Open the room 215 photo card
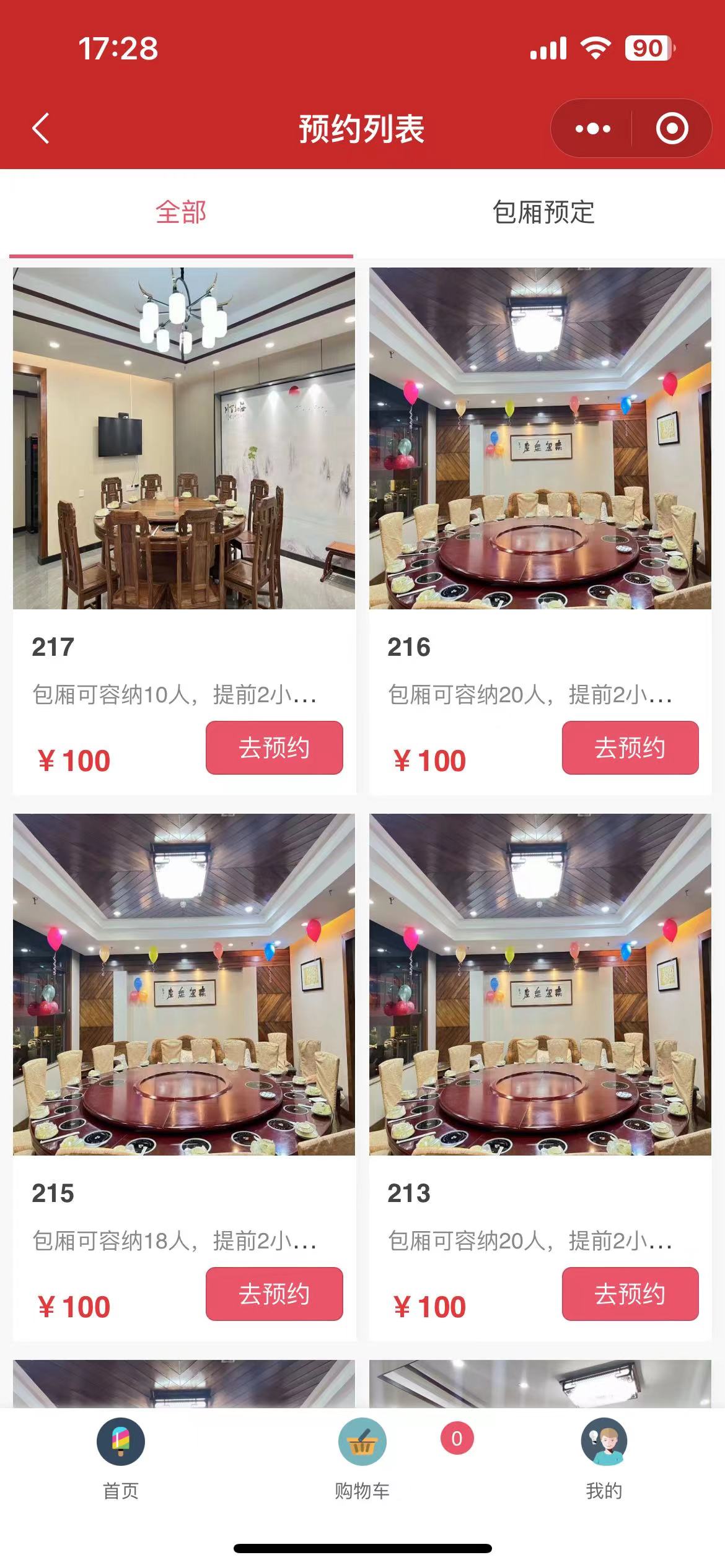 tap(184, 985)
